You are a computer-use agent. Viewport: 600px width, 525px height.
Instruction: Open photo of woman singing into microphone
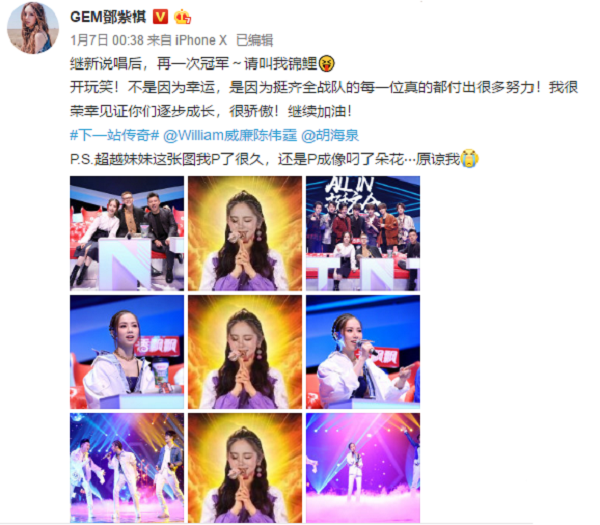coord(362,350)
